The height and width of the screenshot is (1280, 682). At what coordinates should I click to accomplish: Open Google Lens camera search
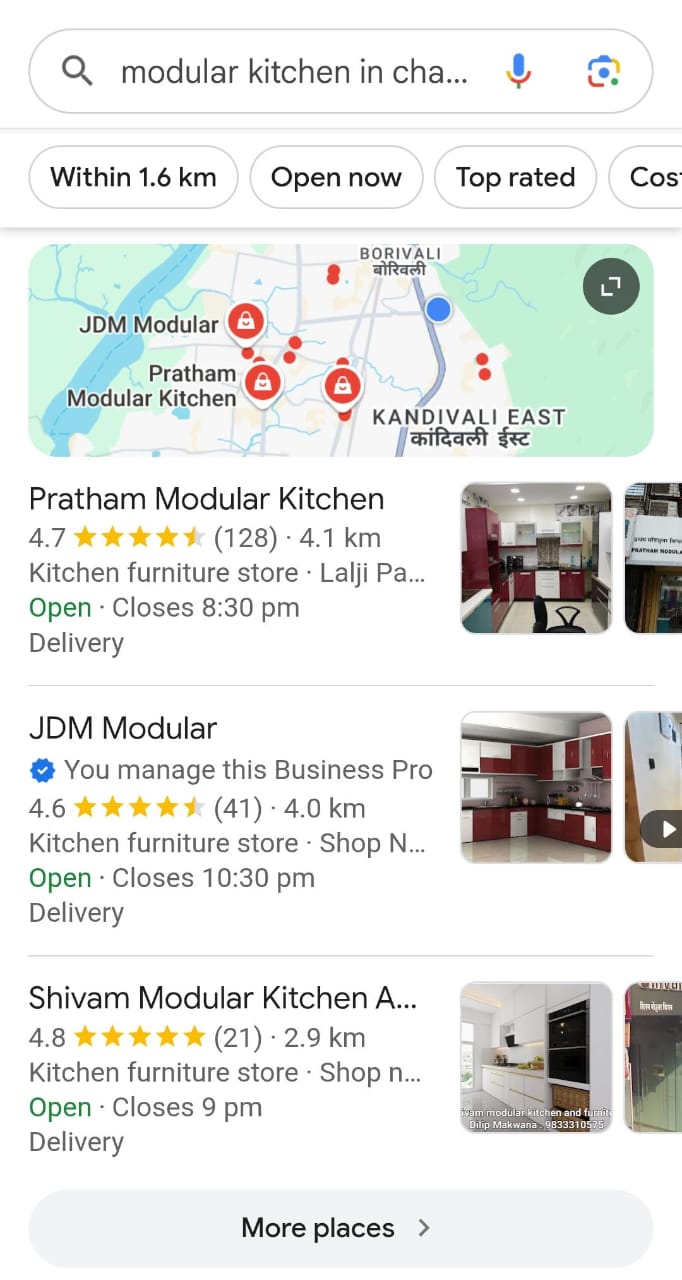click(x=604, y=71)
